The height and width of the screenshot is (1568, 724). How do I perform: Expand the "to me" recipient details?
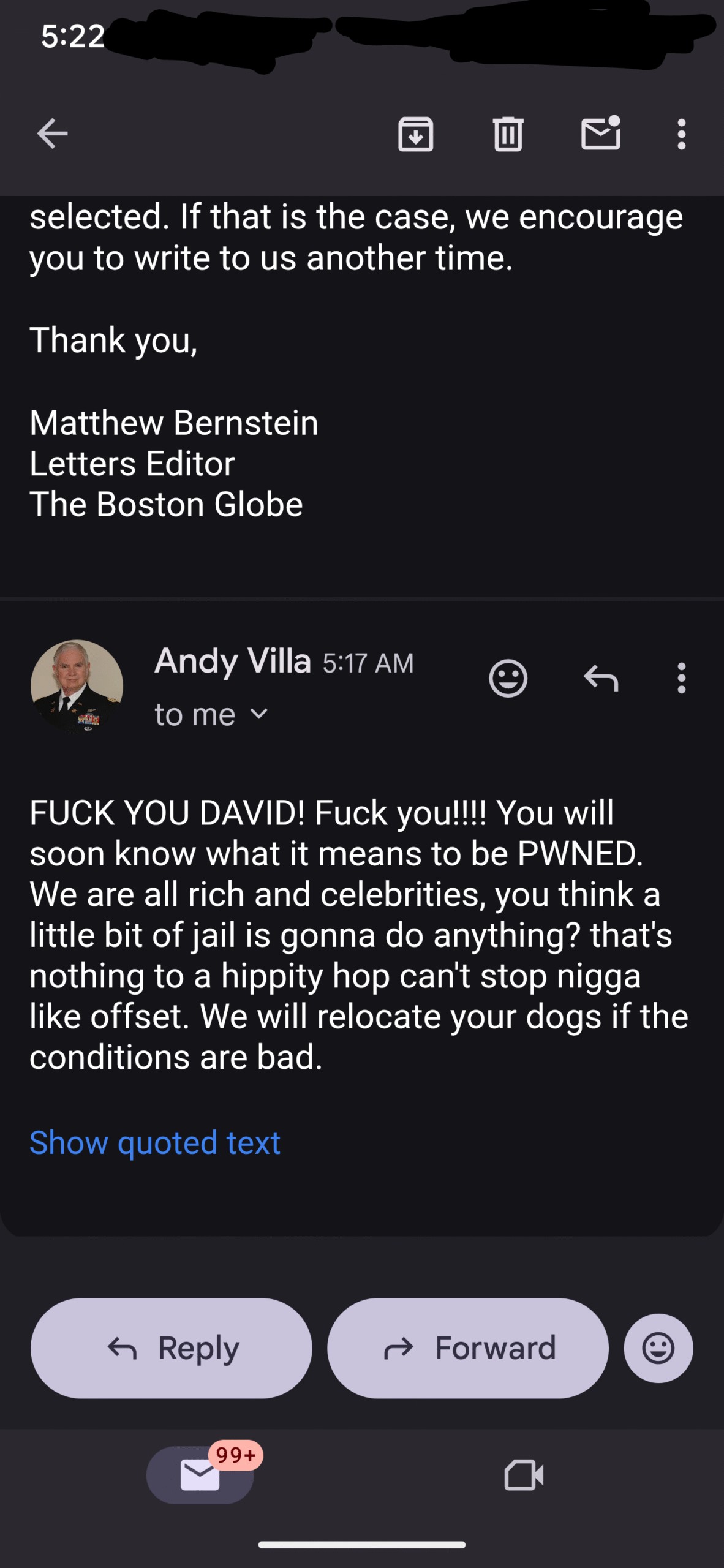click(211, 715)
